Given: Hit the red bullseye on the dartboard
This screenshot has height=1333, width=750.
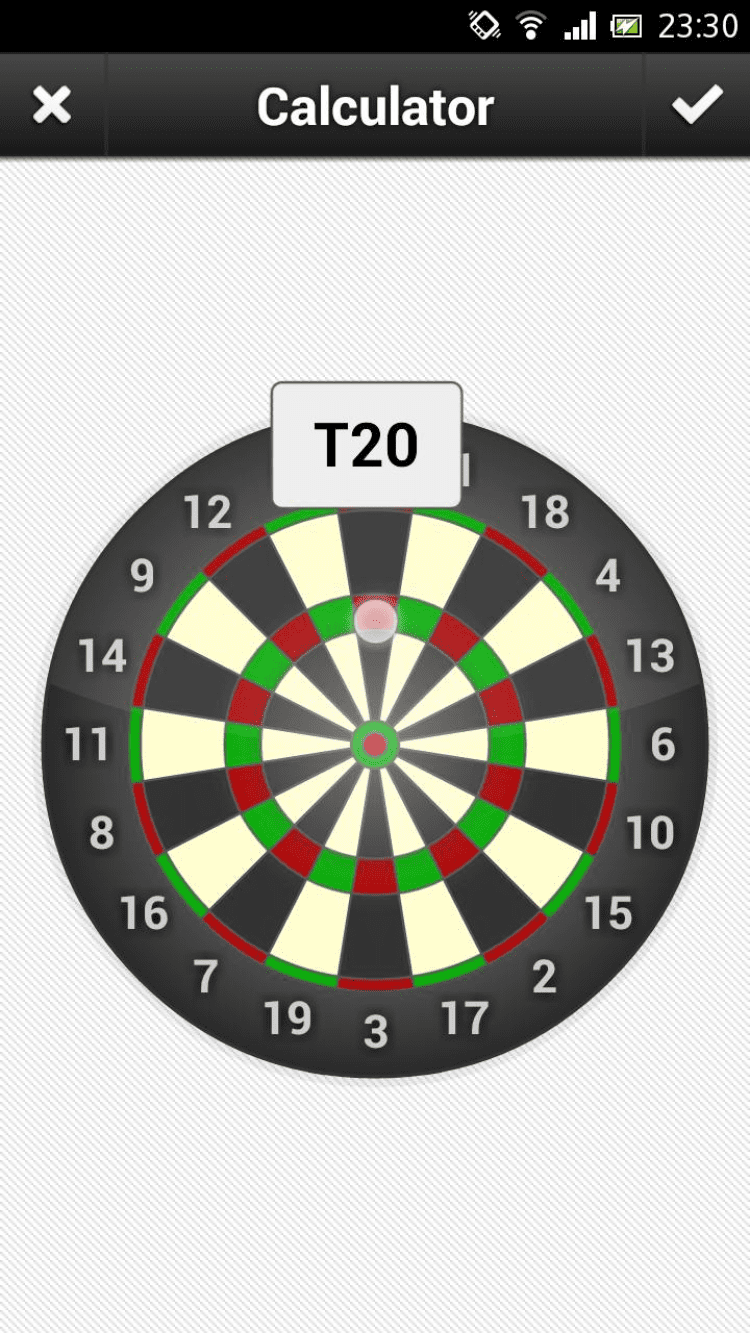Looking at the screenshot, I should pos(375,745).
